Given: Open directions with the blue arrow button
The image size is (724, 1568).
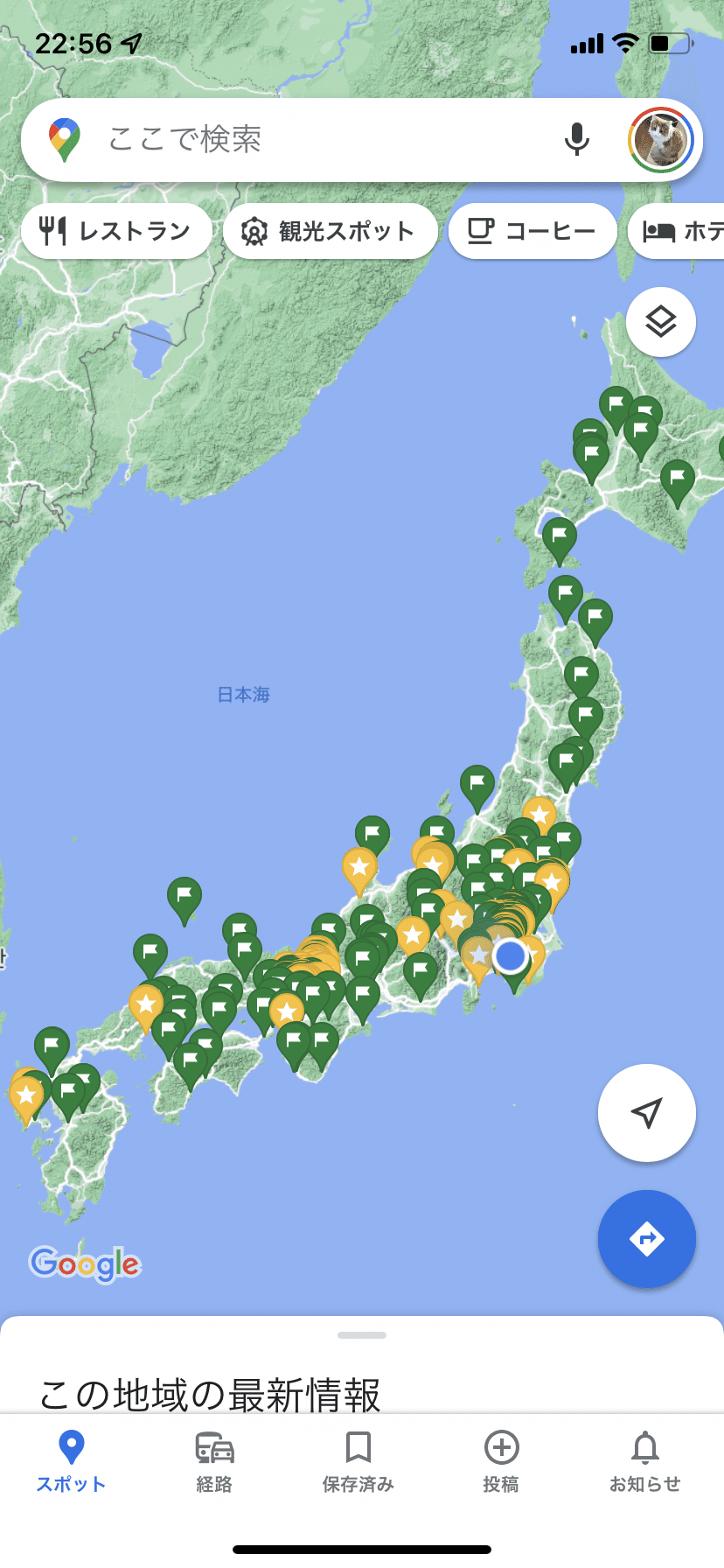Looking at the screenshot, I should (646, 1239).
